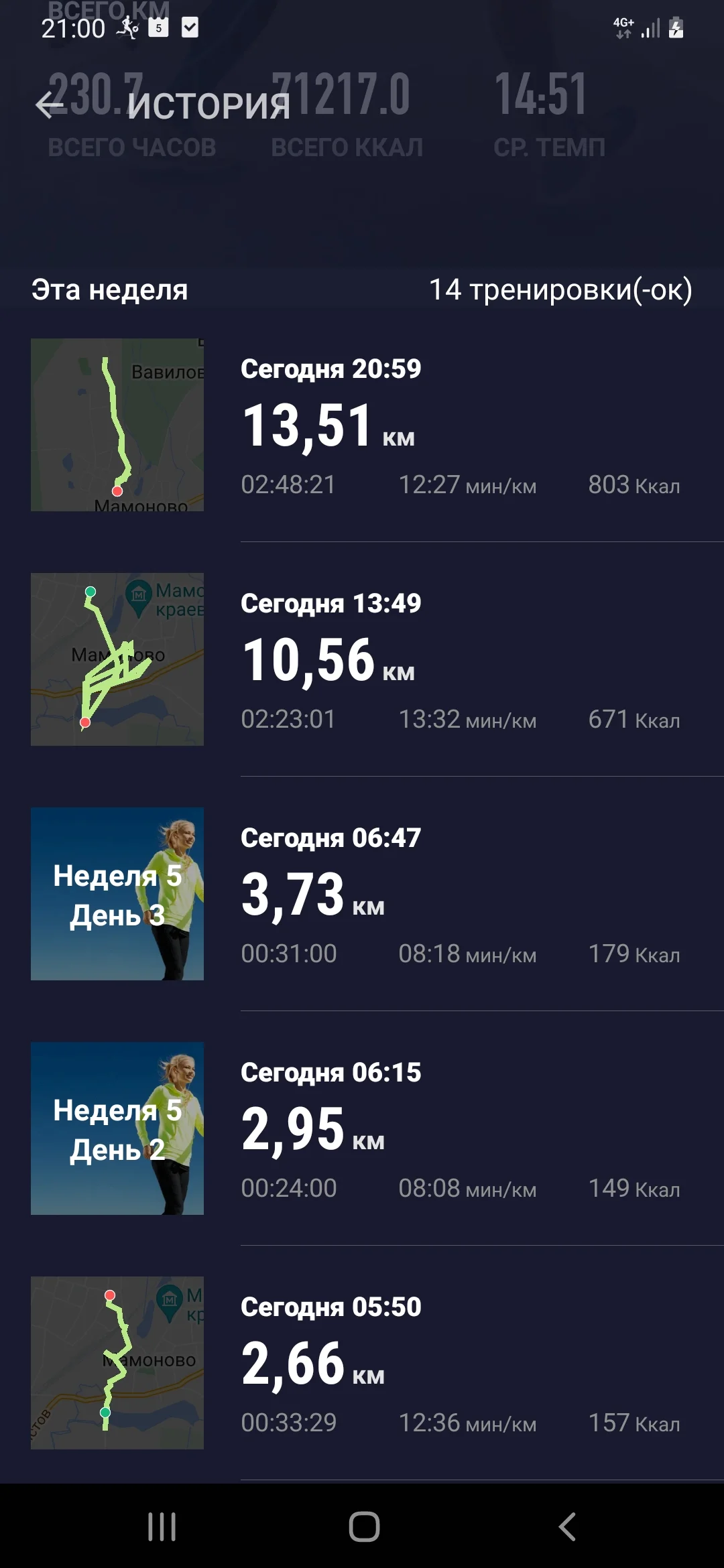Open the Неделя 5 День 3 workout
This screenshot has width=724, height=1568.
(362, 894)
